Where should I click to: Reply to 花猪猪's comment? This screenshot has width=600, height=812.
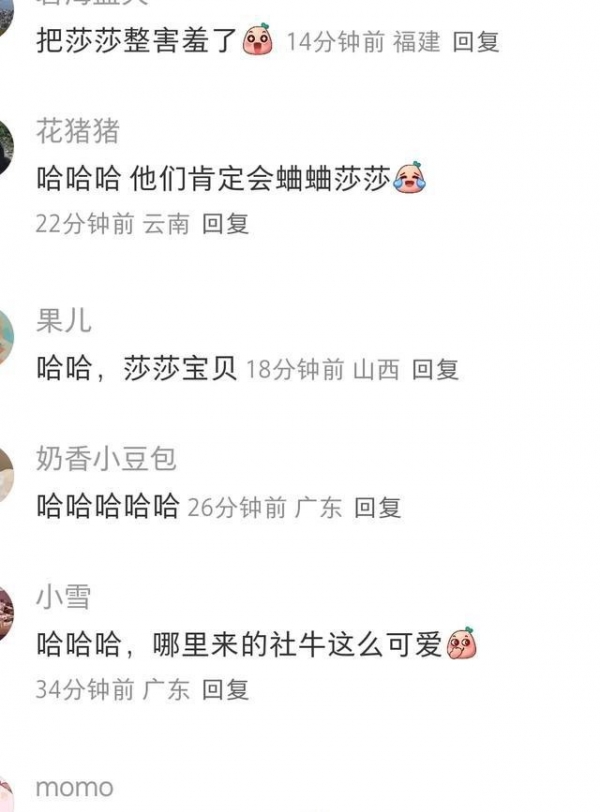coord(225,224)
